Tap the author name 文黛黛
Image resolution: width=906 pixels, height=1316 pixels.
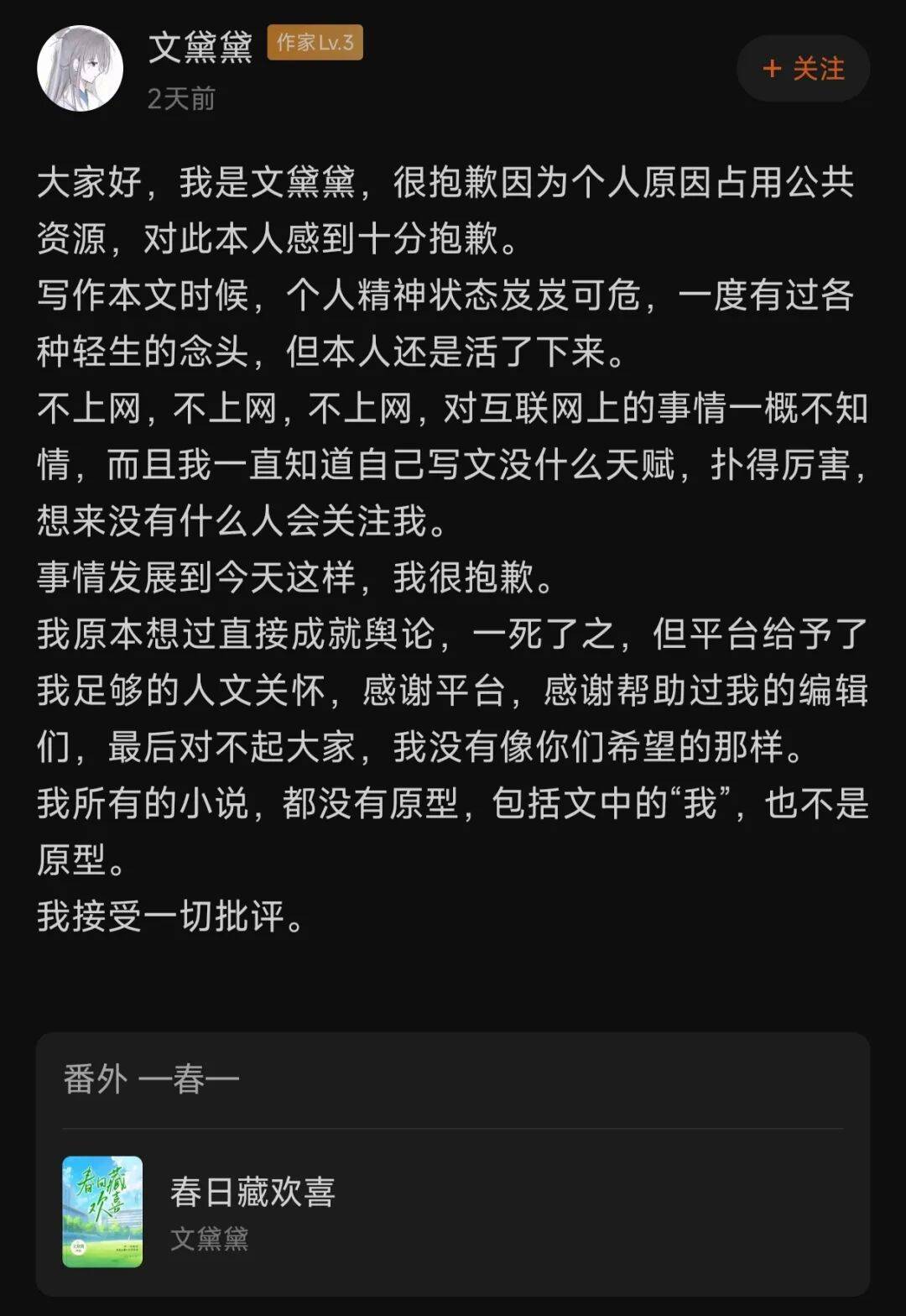click(x=200, y=46)
